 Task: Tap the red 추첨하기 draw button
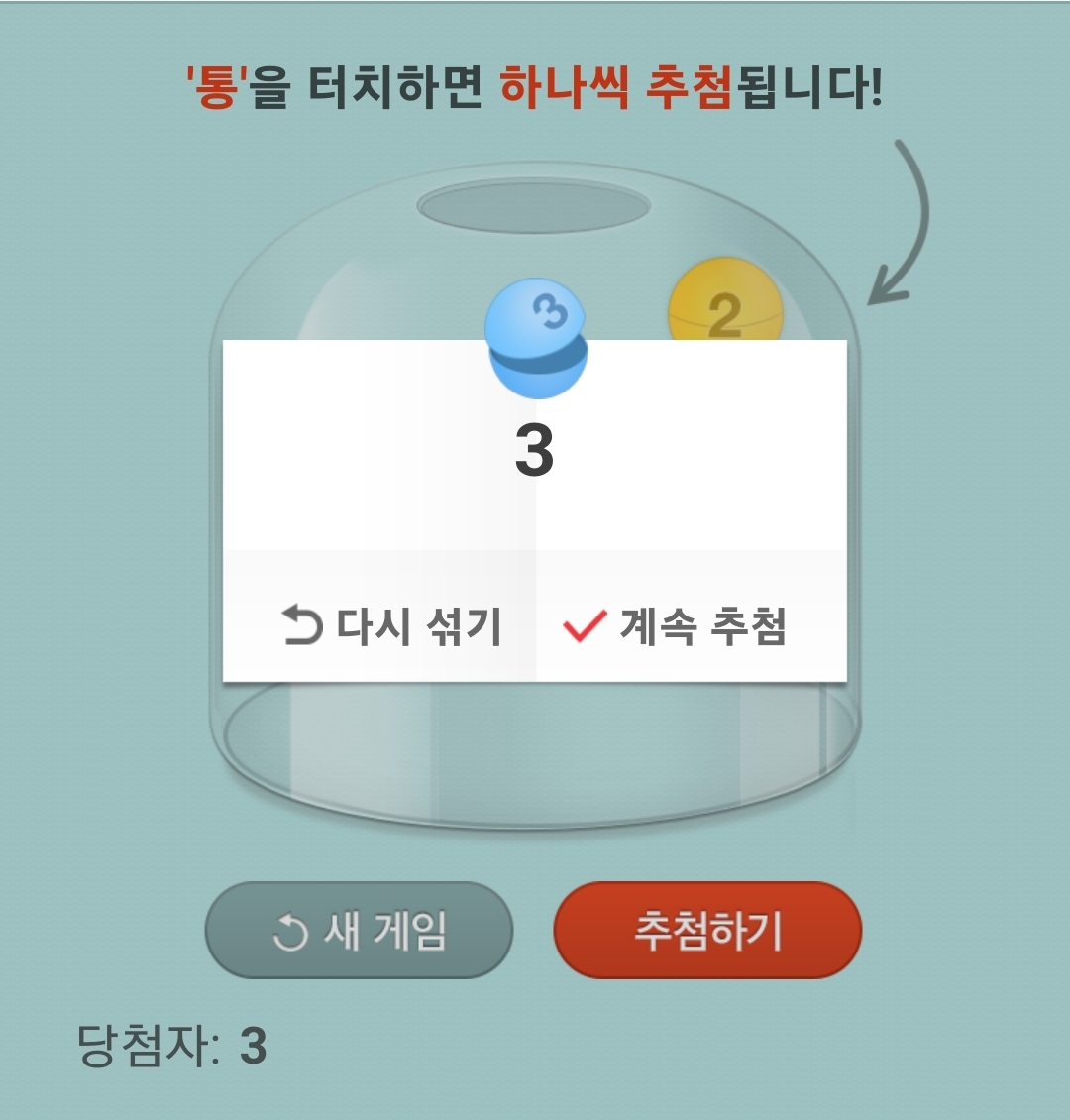pos(707,931)
